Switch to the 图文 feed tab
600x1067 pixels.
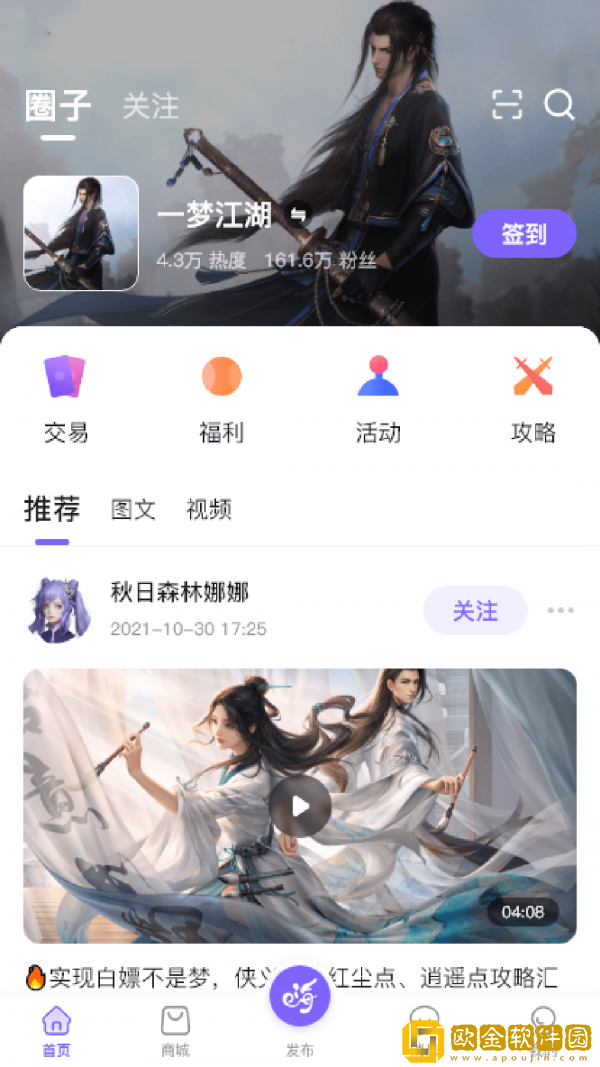click(x=133, y=510)
